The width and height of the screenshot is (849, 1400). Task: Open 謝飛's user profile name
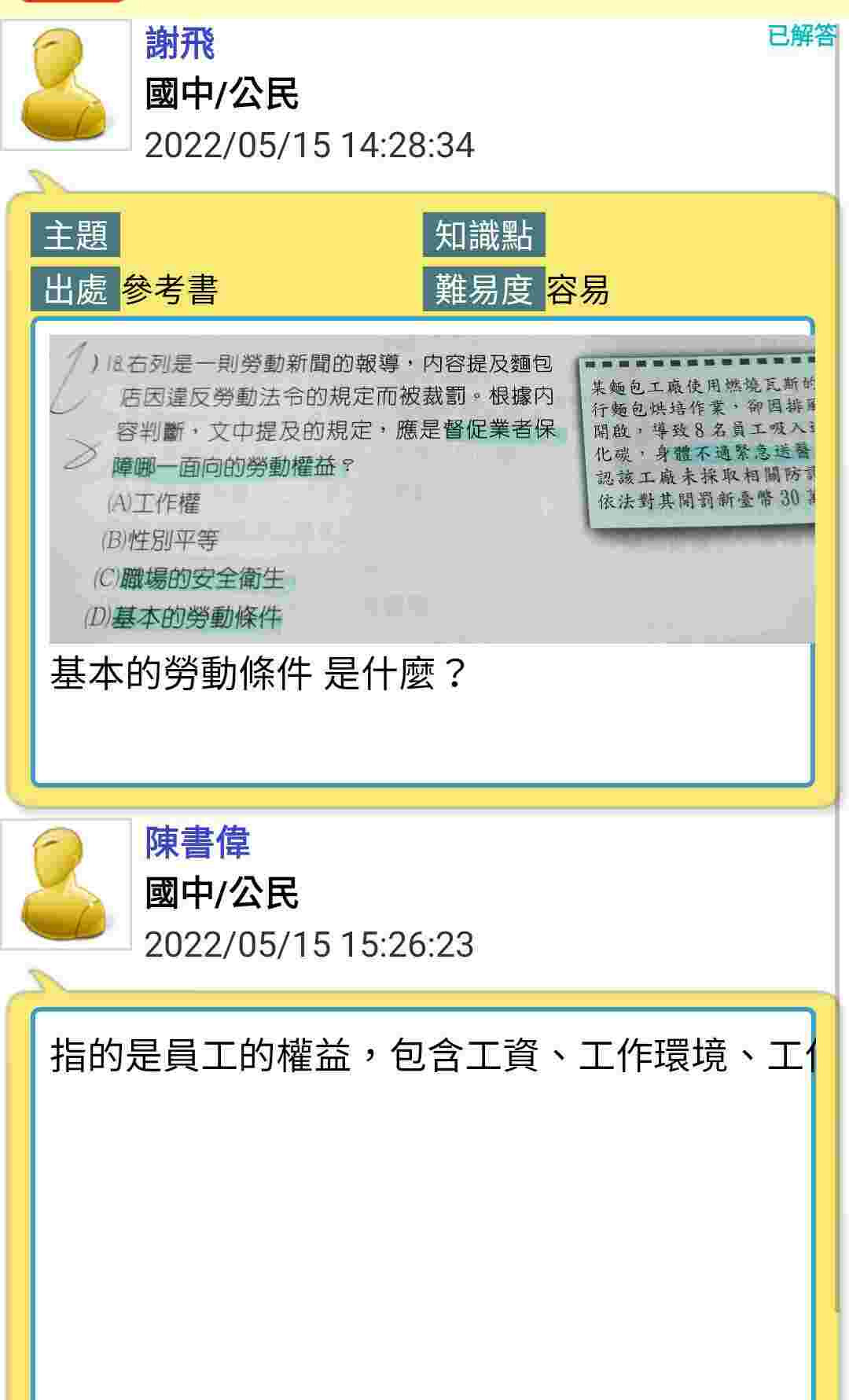(179, 42)
